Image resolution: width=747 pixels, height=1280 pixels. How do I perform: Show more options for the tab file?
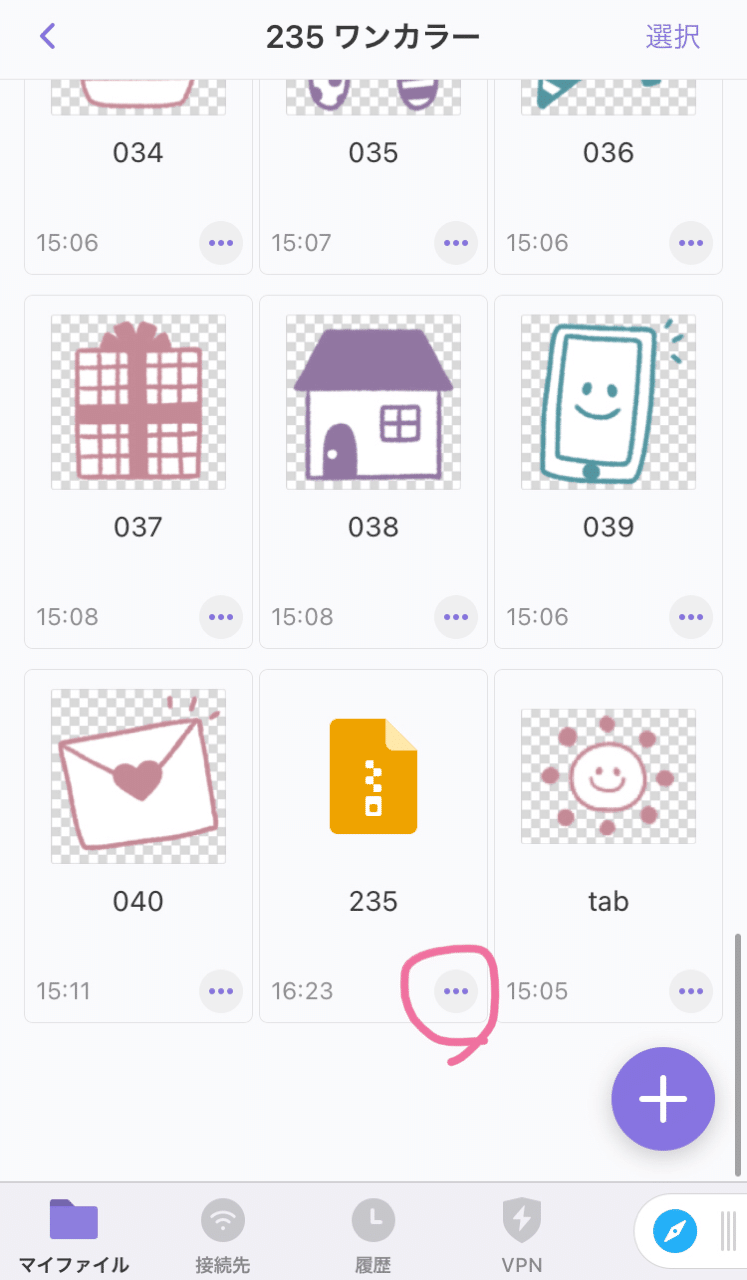tap(691, 991)
